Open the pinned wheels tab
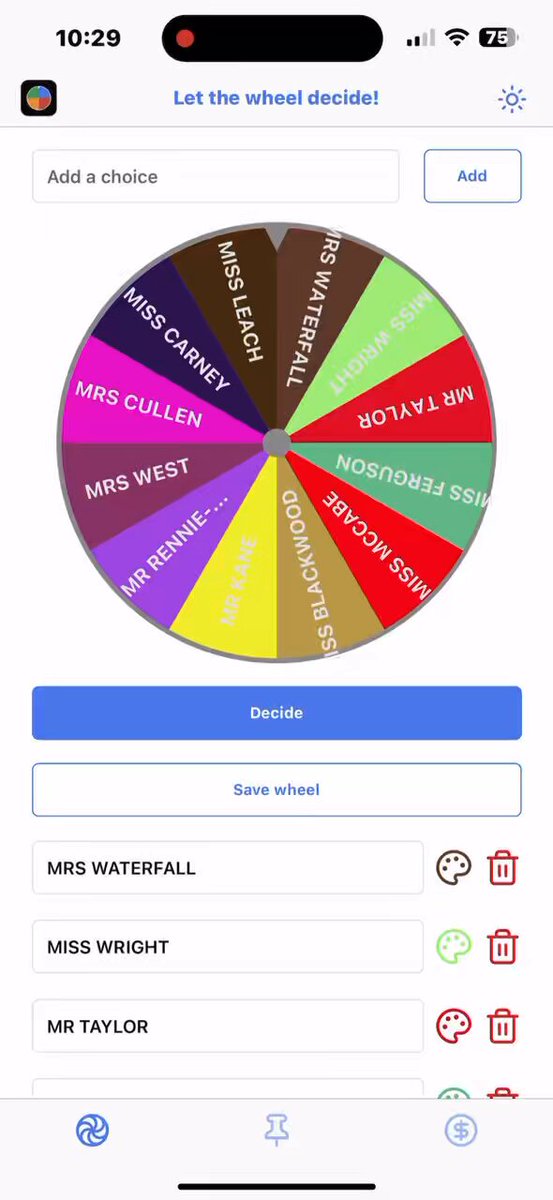 click(x=277, y=1131)
